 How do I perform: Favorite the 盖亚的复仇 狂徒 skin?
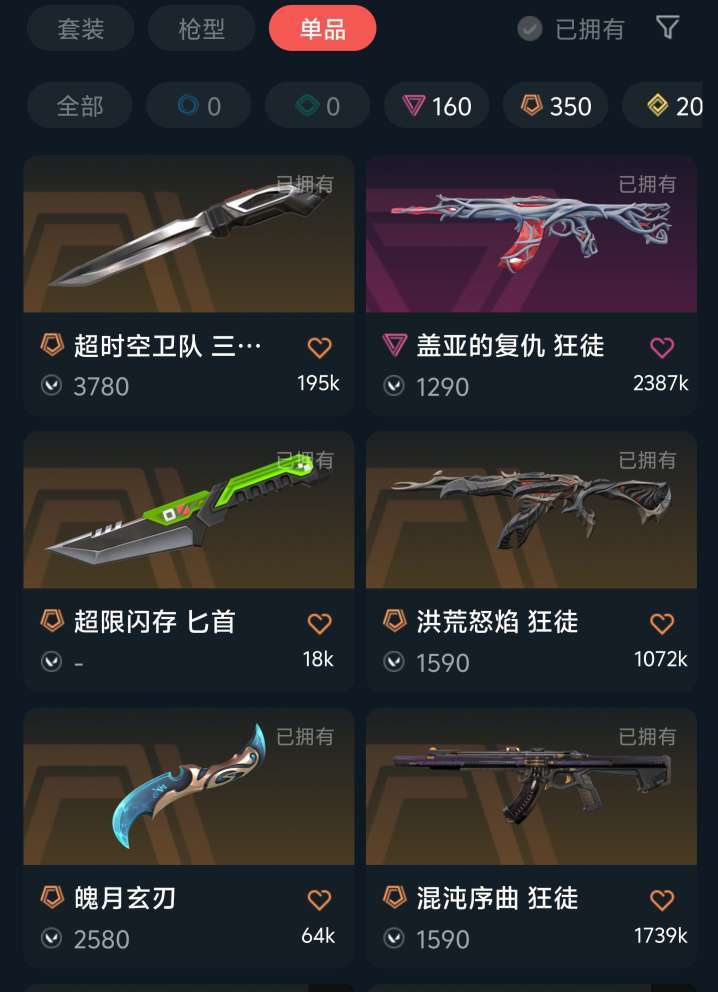point(662,347)
